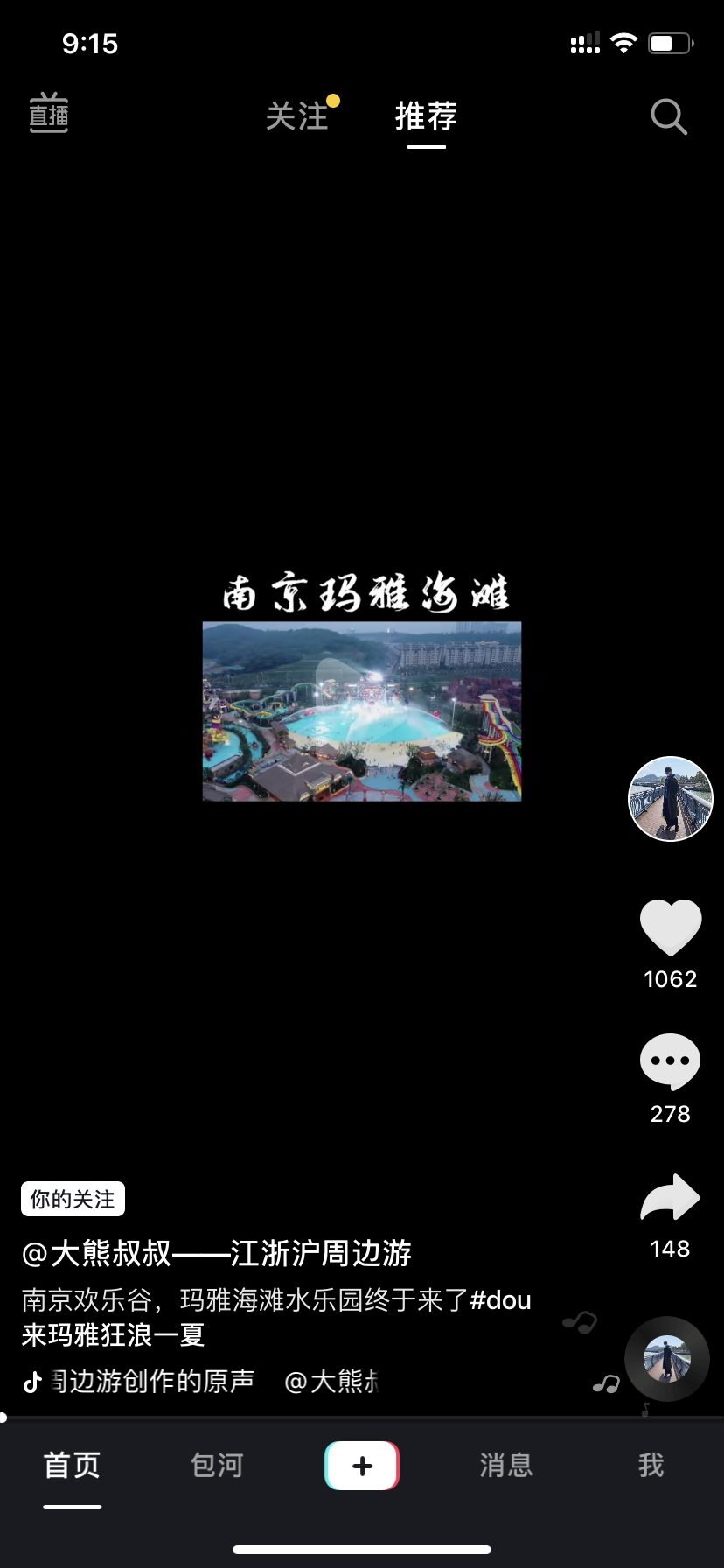This screenshot has height=1568, width=724.
Task: Open the 消息 messages tab
Action: 506,1466
